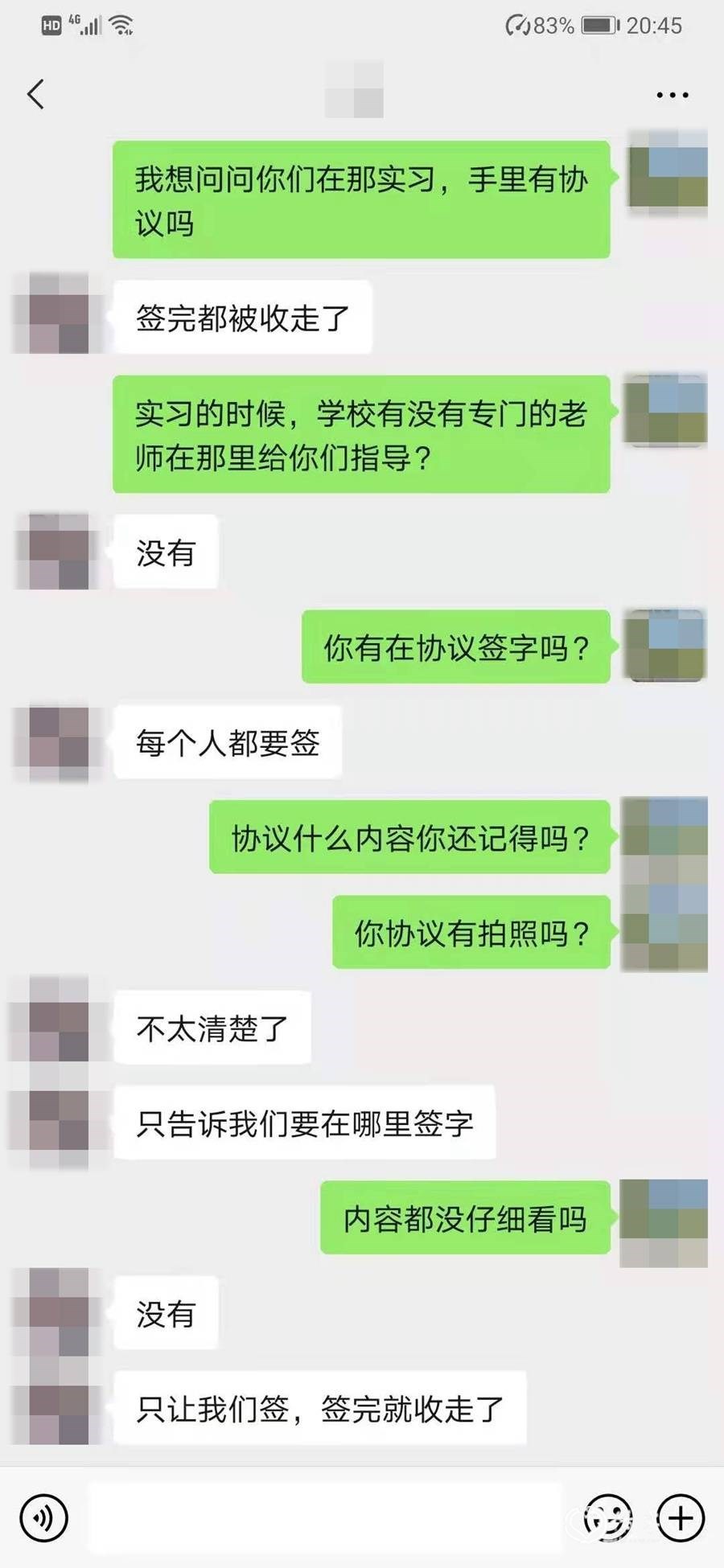This screenshot has width=724, height=1568.
Task: Open the three-dot chat info menu
Action: point(672,95)
